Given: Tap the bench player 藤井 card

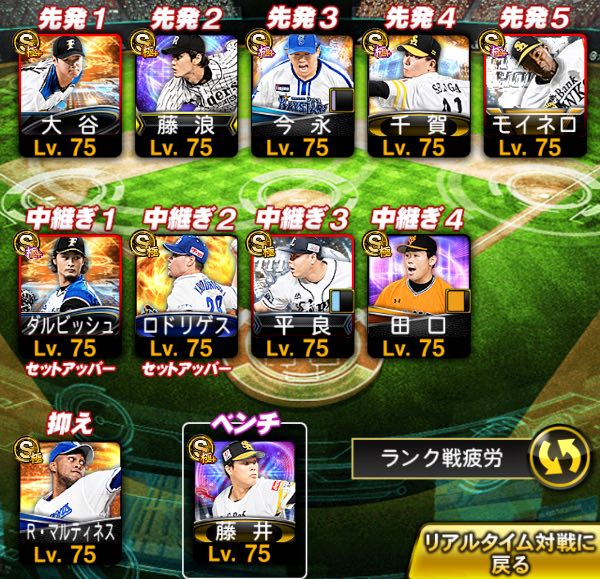Looking at the screenshot, I should (245, 503).
